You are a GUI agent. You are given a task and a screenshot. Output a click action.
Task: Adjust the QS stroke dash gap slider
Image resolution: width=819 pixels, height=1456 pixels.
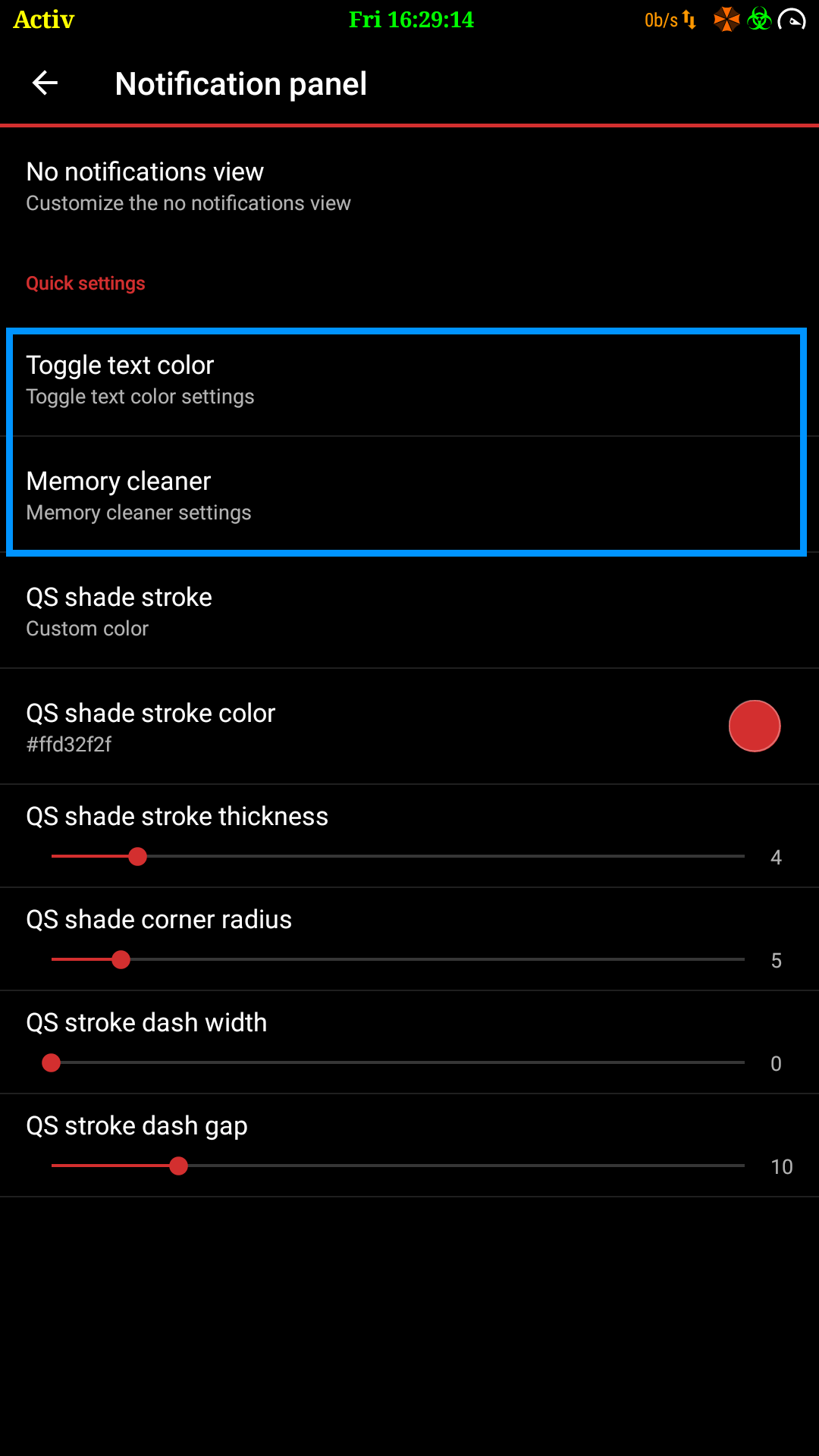tap(179, 1166)
